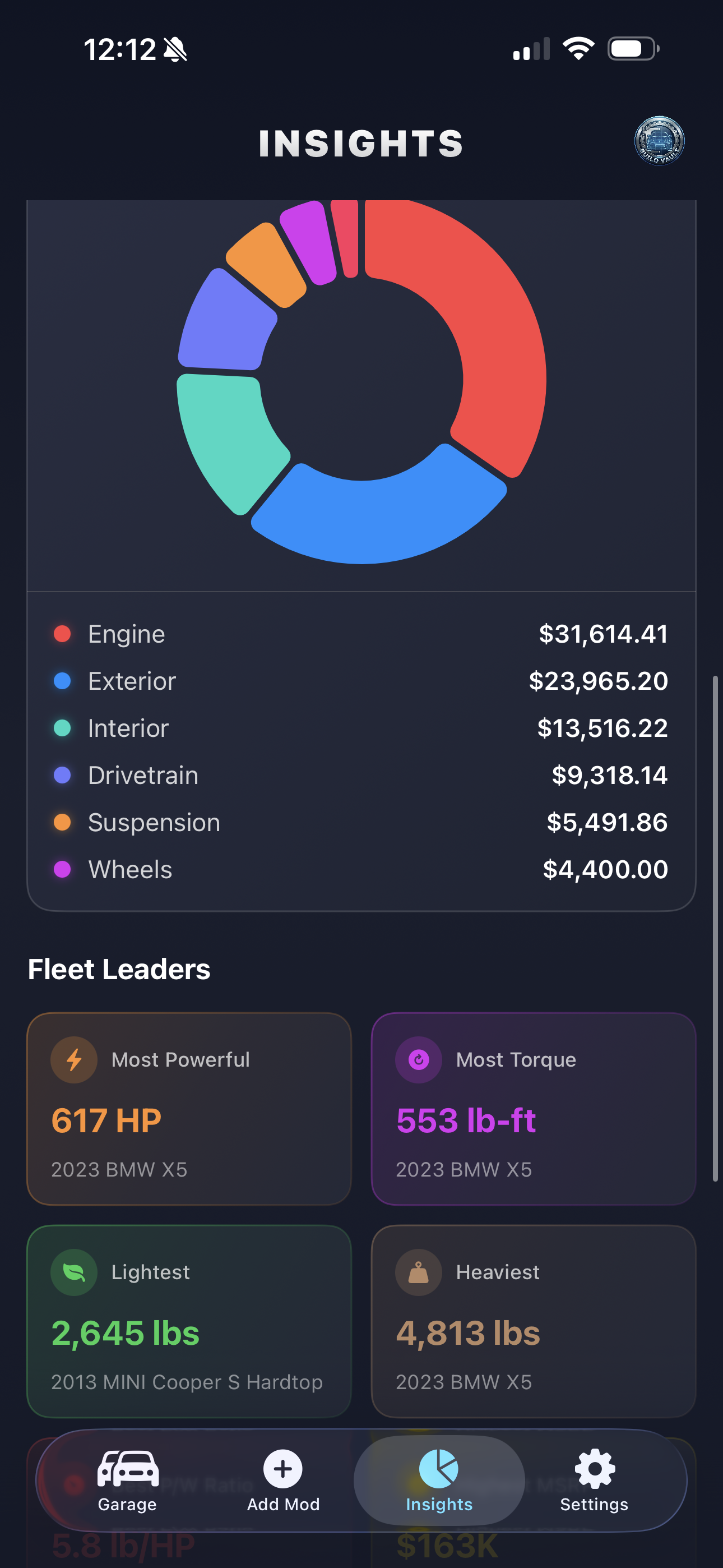Switch to the Garage tab
This screenshot has height=1568, width=723.
click(x=127, y=1480)
